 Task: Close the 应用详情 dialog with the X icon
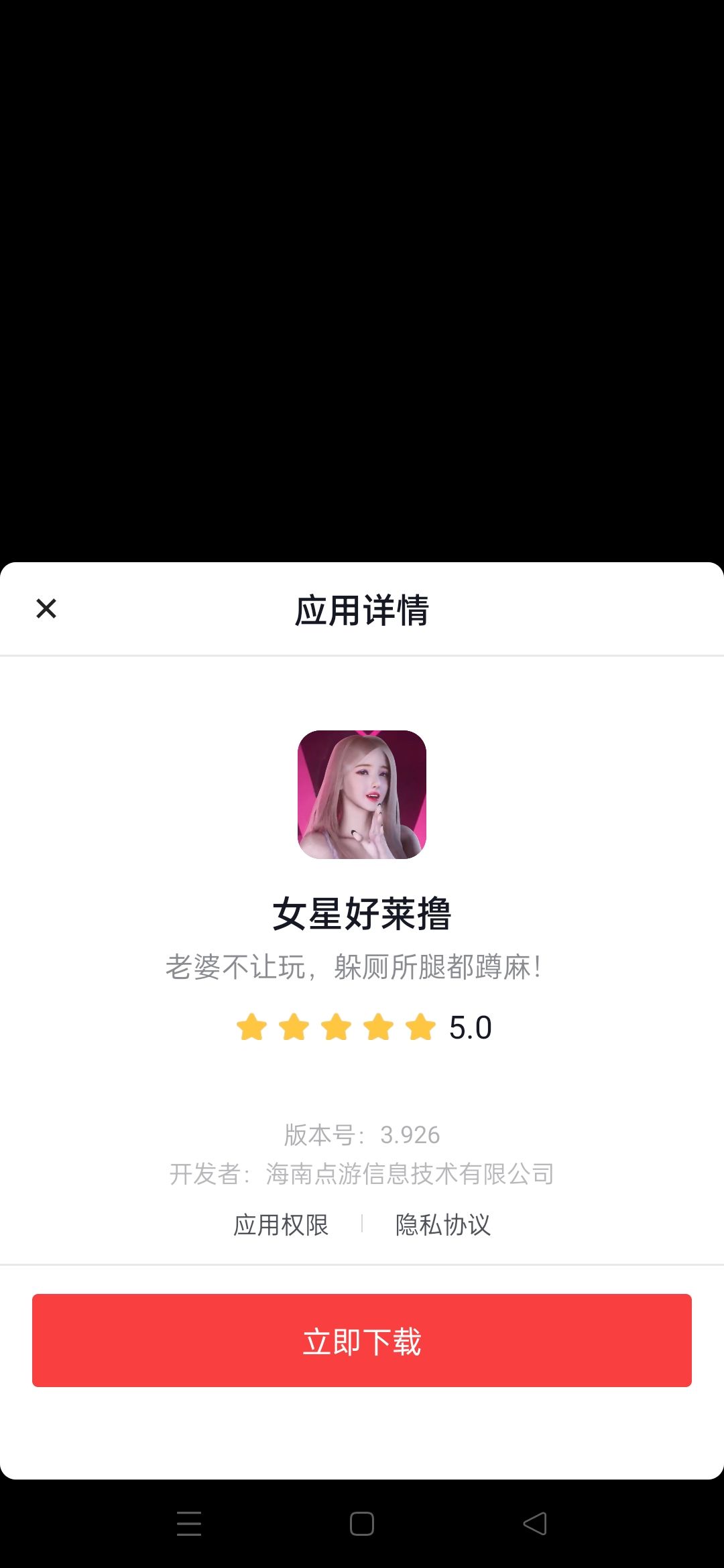click(46, 608)
